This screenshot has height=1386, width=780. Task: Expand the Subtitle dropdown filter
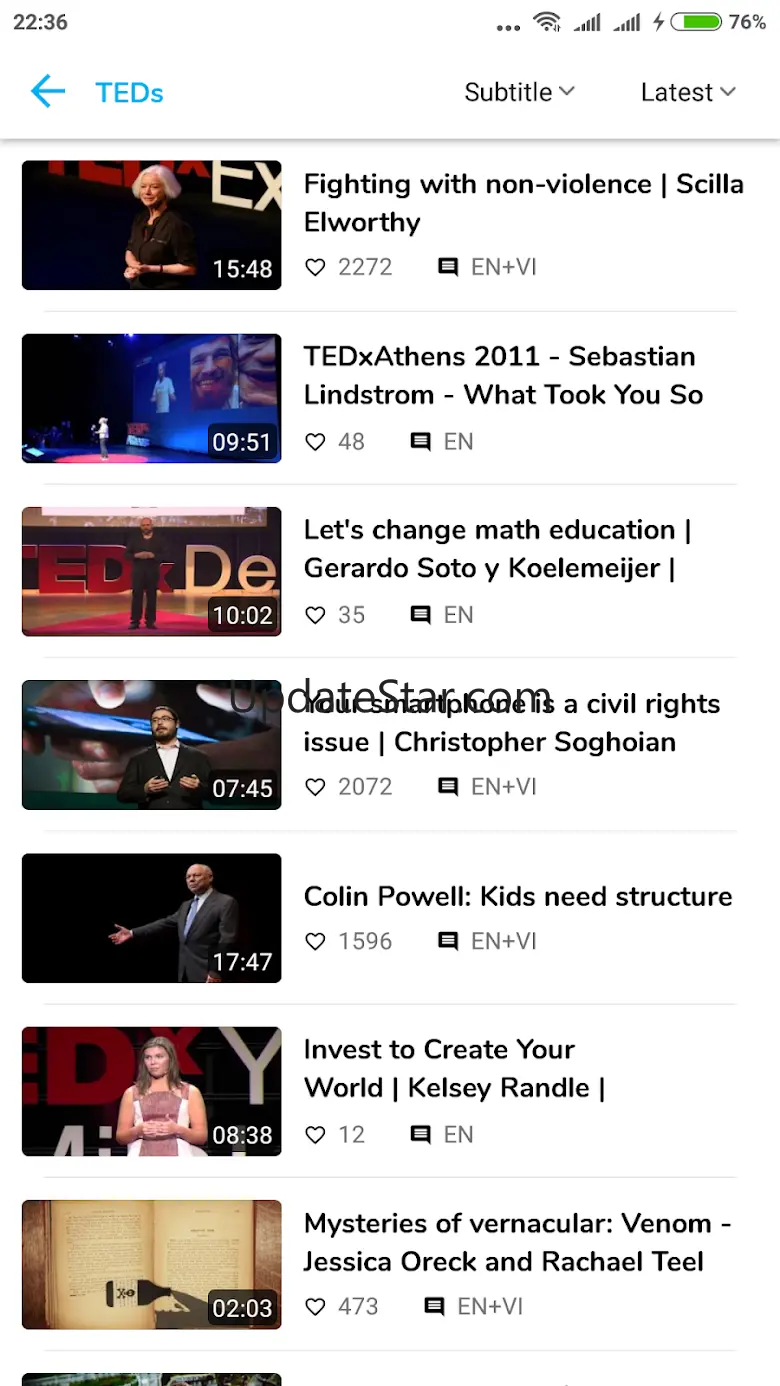click(519, 92)
